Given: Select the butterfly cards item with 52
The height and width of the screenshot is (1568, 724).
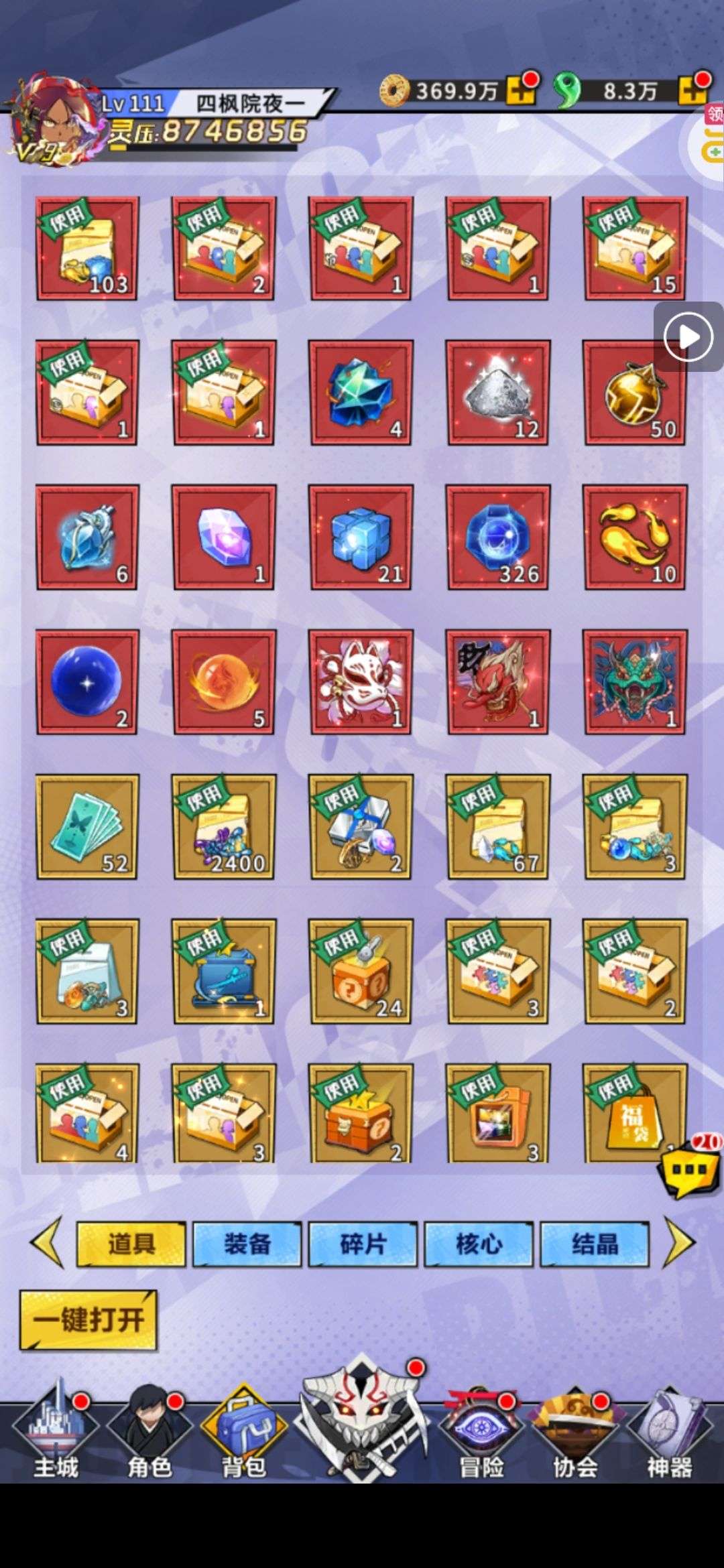Looking at the screenshot, I should [87, 826].
